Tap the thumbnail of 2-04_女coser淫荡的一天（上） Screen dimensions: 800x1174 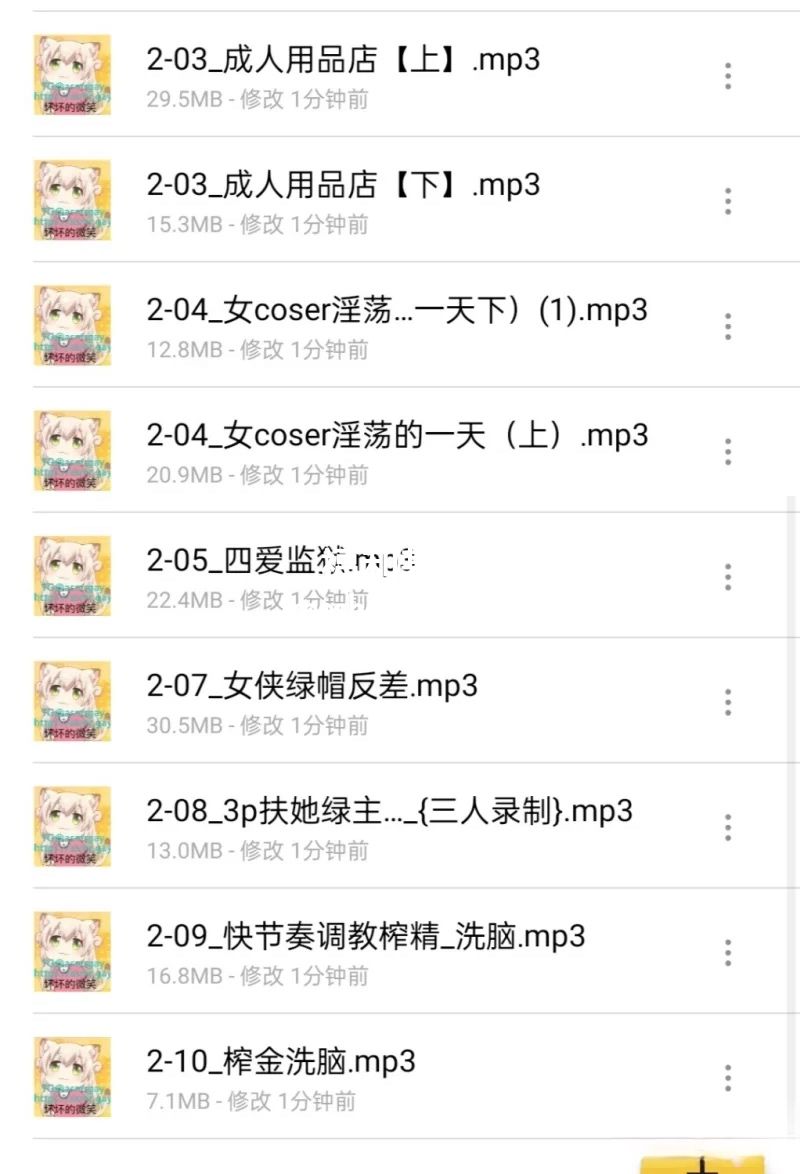pos(70,451)
